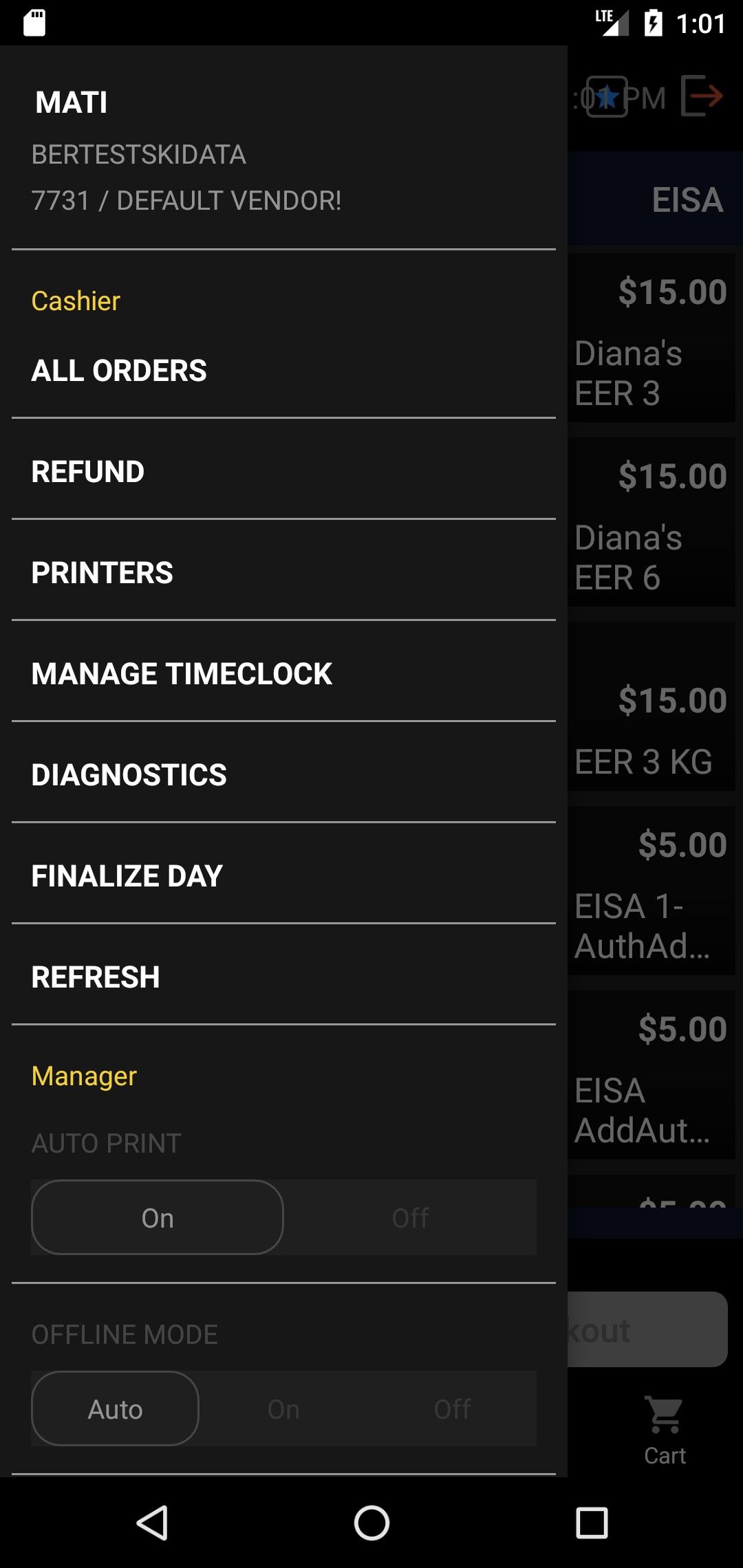This screenshot has height=1568, width=743.
Task: Tap the star icon in the header
Action: pyautogui.click(x=607, y=97)
